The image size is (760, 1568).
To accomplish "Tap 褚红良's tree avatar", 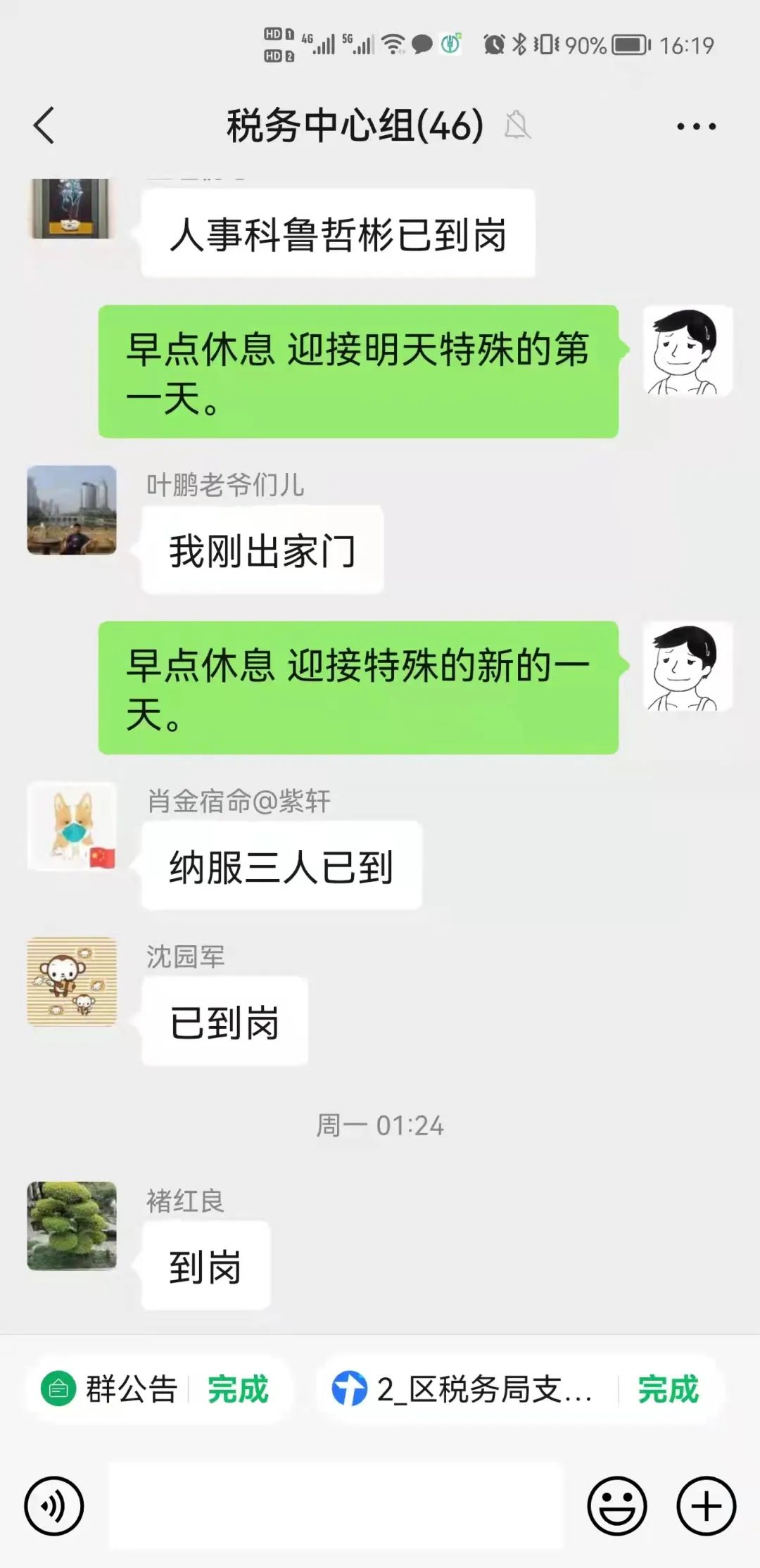I will pos(72,1226).
